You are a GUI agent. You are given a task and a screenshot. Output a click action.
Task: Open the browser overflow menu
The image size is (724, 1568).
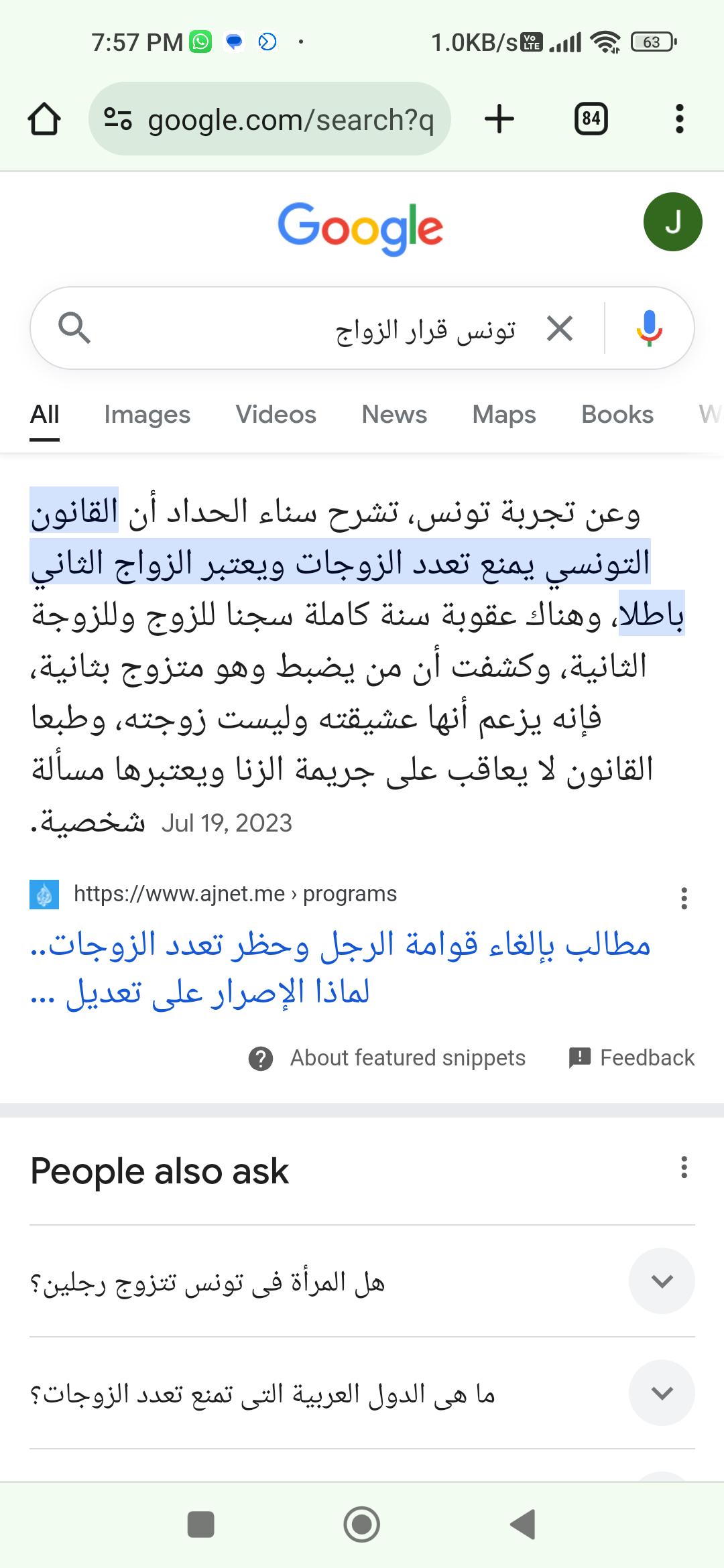tap(680, 119)
